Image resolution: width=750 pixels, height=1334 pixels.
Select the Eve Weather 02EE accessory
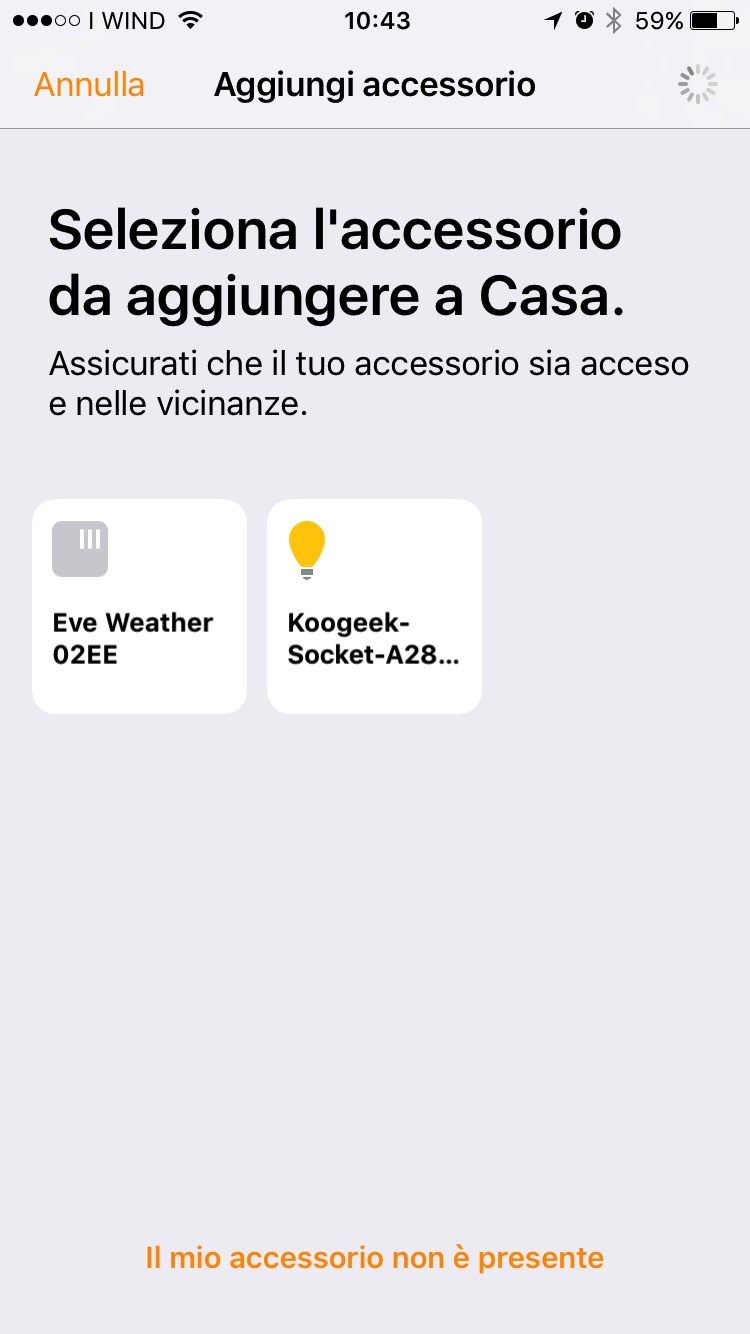click(140, 606)
